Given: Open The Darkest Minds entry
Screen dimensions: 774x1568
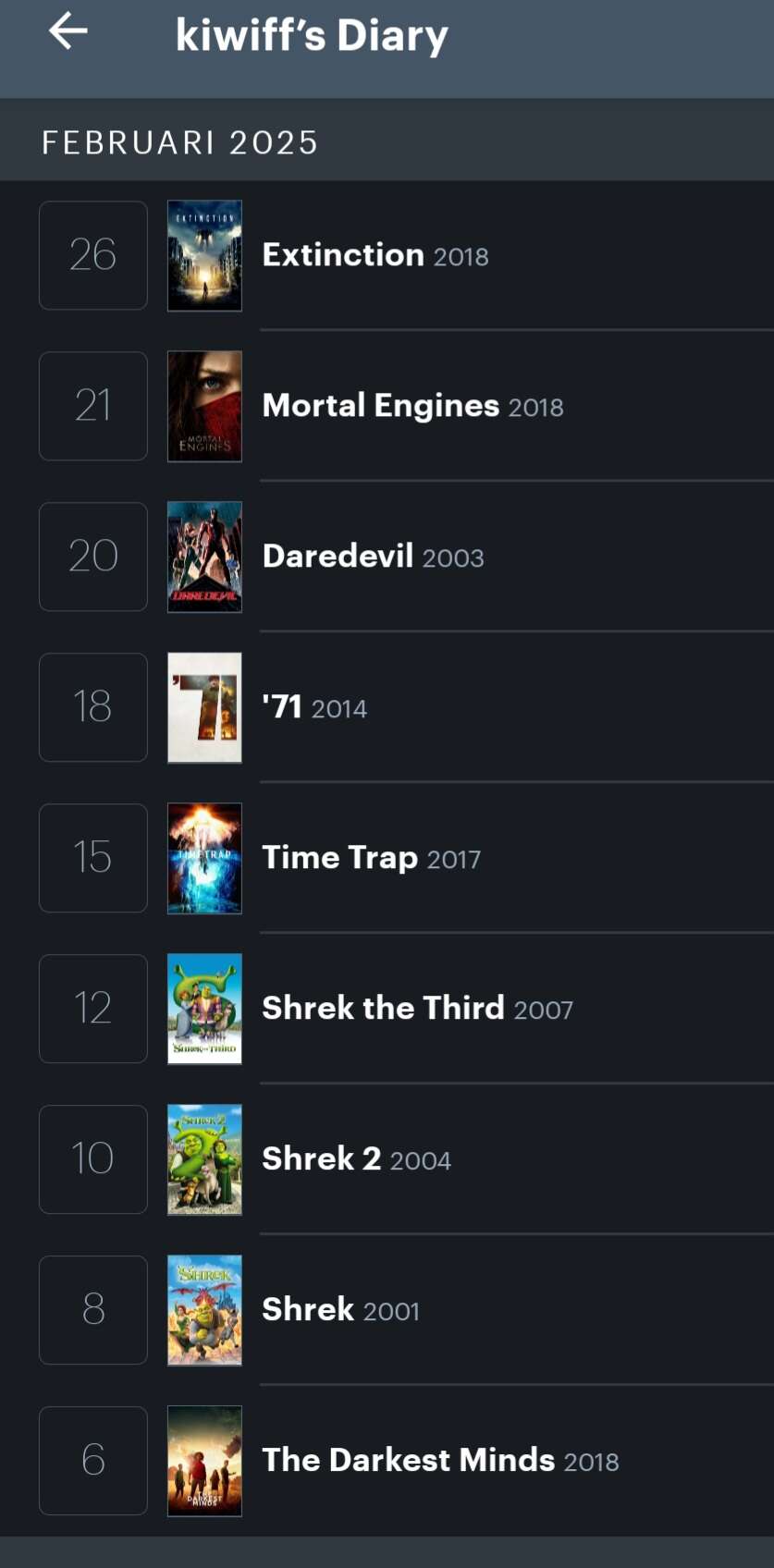Looking at the screenshot, I should click(387, 1461).
